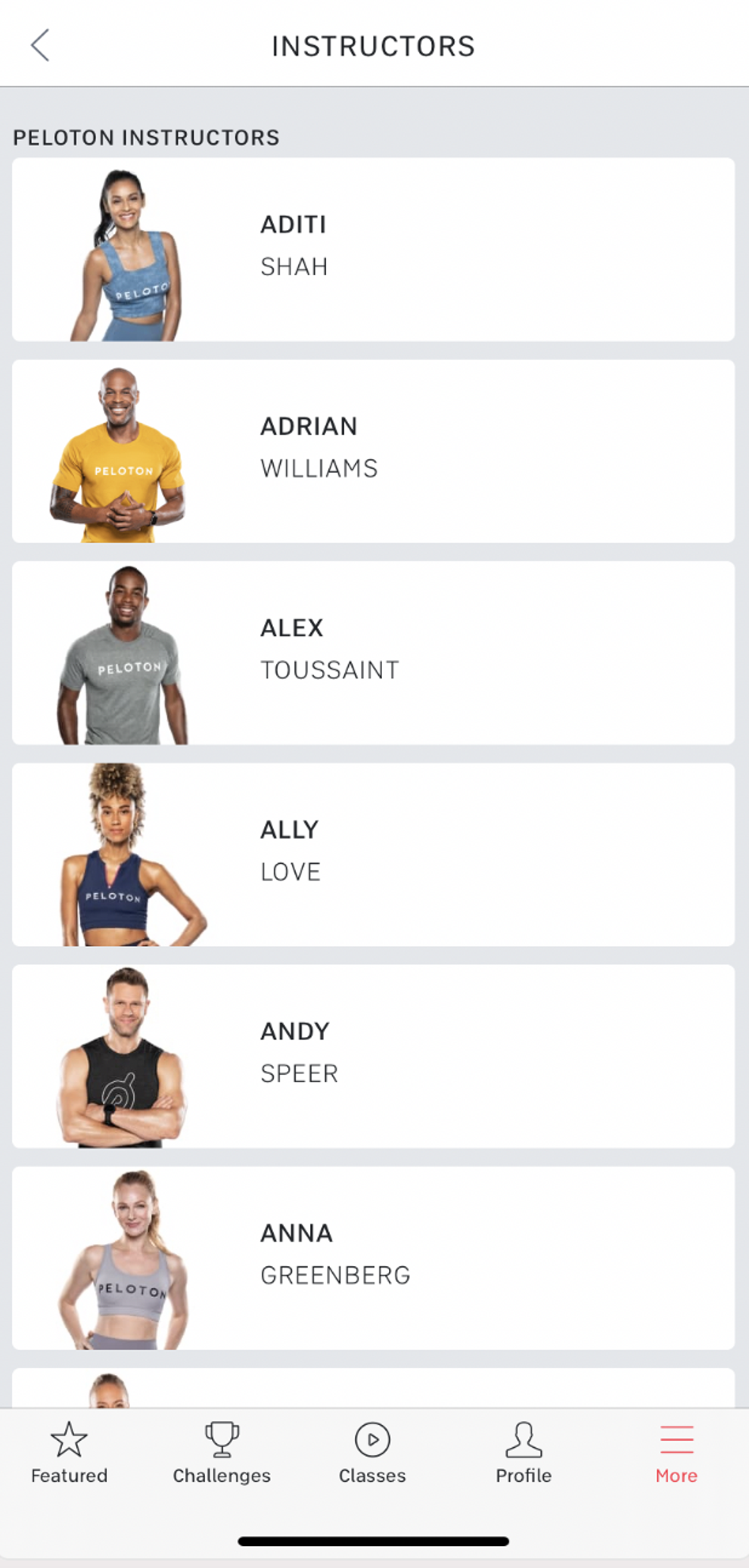The width and height of the screenshot is (749, 1568).
Task: View Alex Toussaint's profile
Action: point(373,653)
